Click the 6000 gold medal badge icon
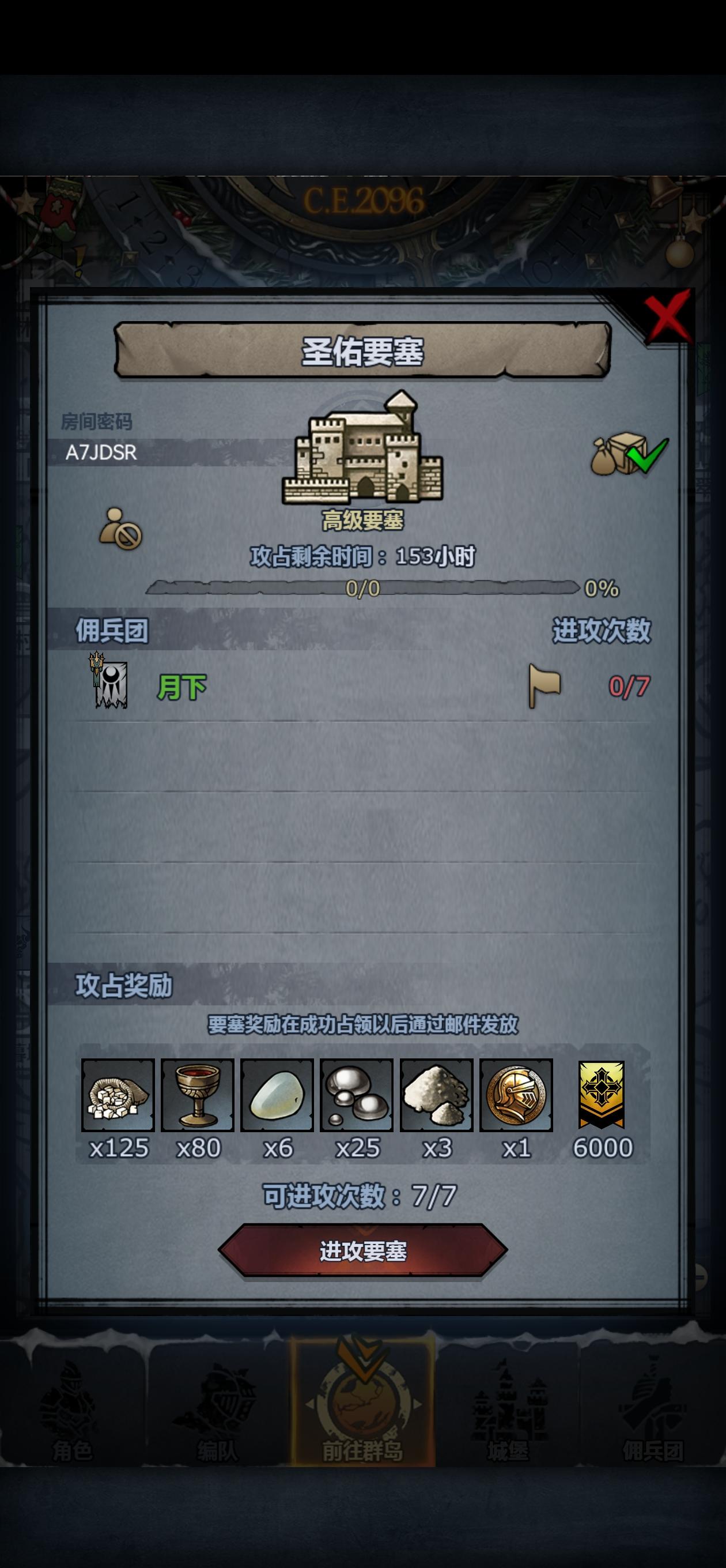 (x=599, y=1095)
